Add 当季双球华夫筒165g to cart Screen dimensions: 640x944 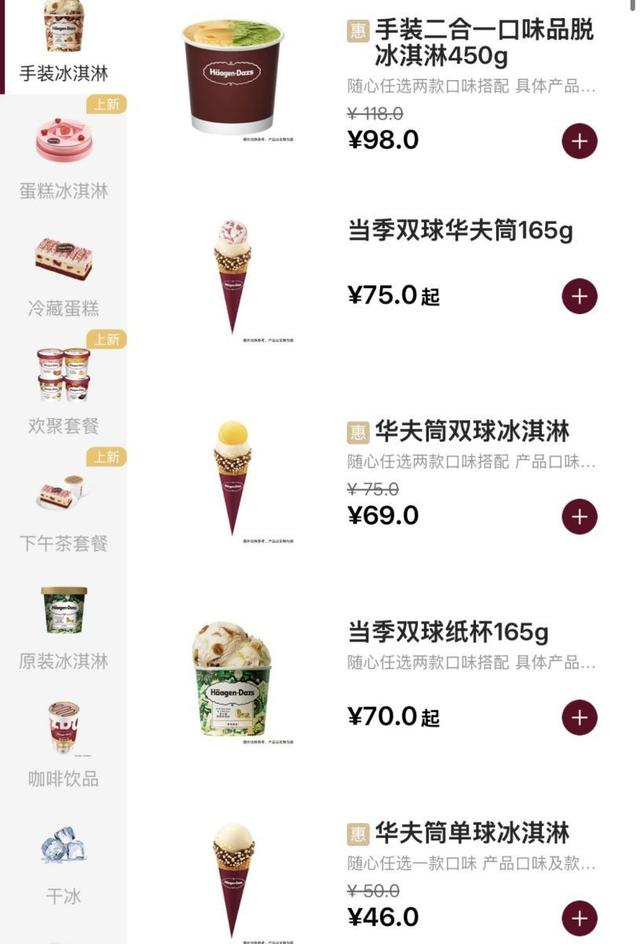pos(579,296)
